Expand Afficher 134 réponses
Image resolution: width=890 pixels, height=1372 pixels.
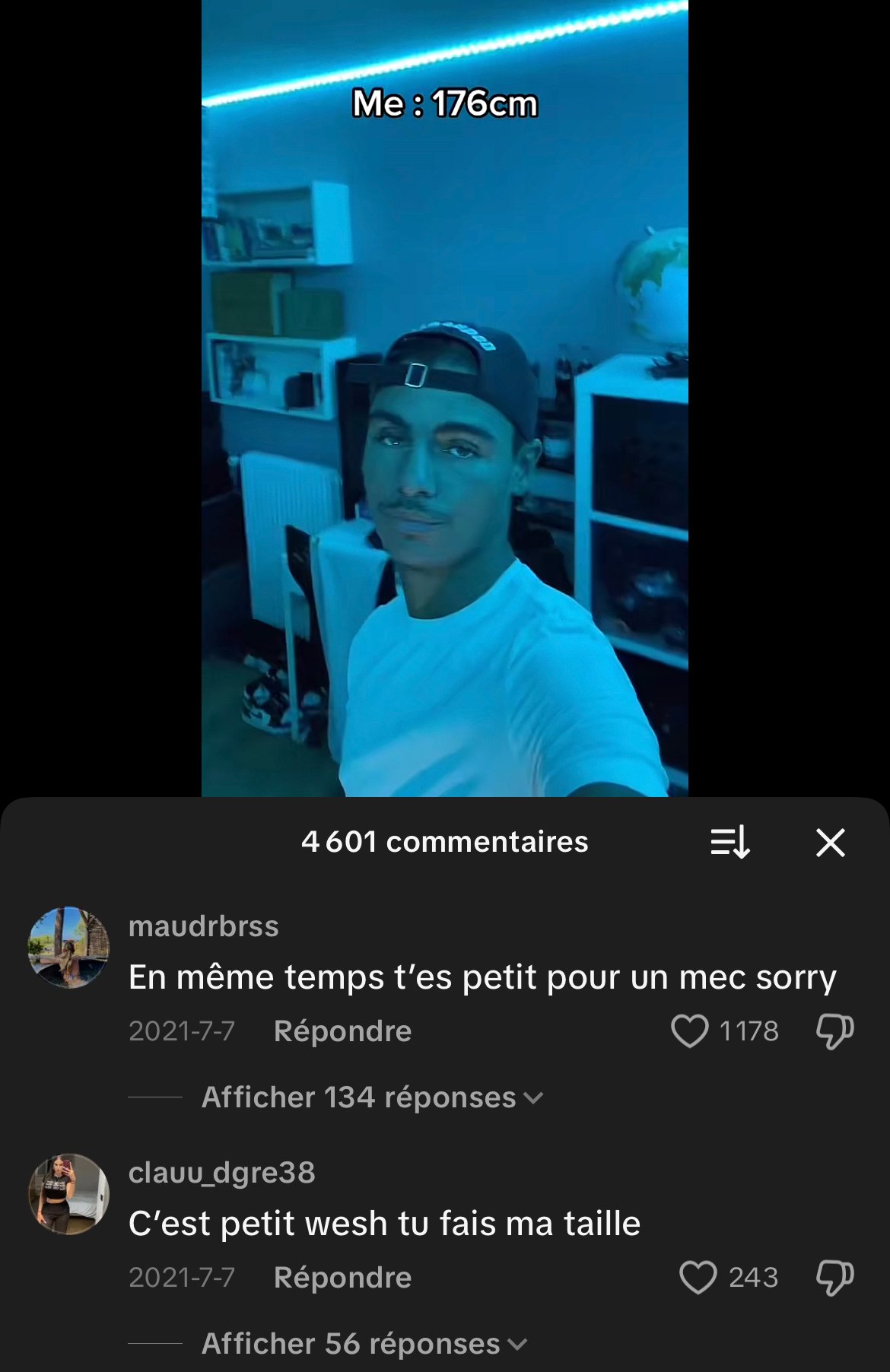(372, 1097)
